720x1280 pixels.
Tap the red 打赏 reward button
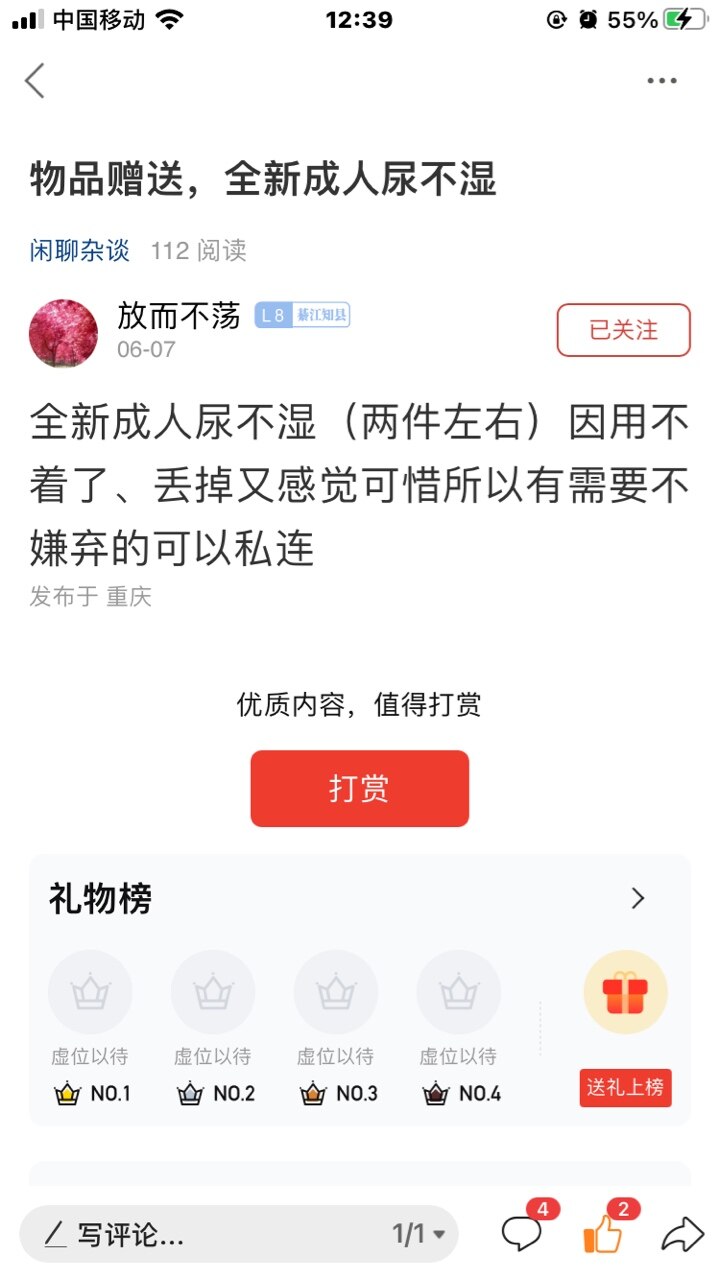[359, 788]
